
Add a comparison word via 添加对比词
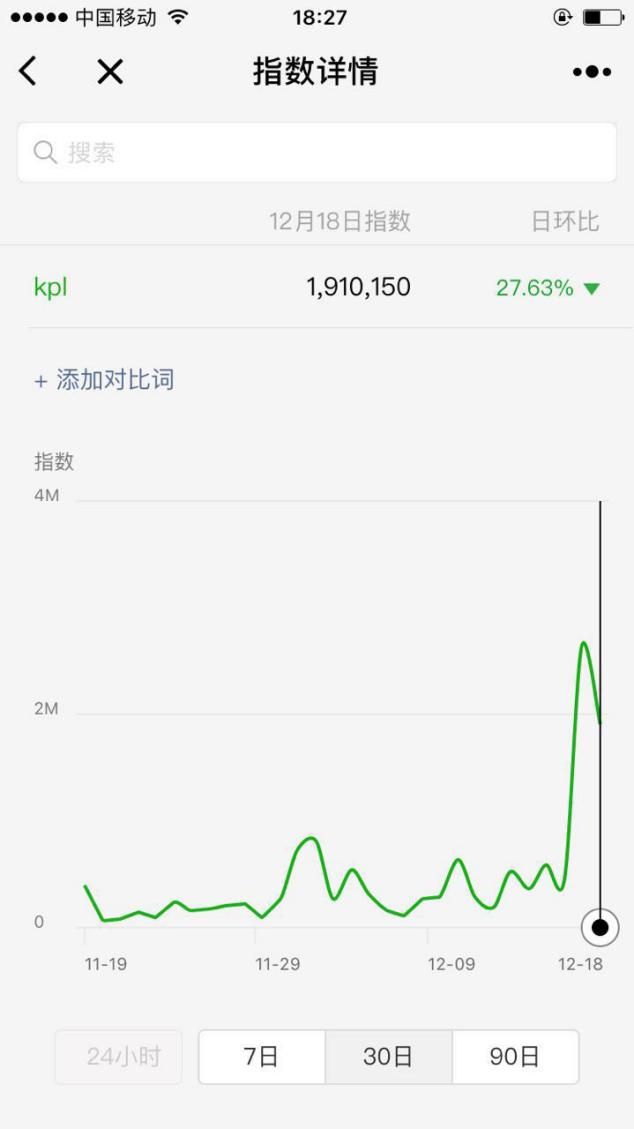click(x=104, y=380)
